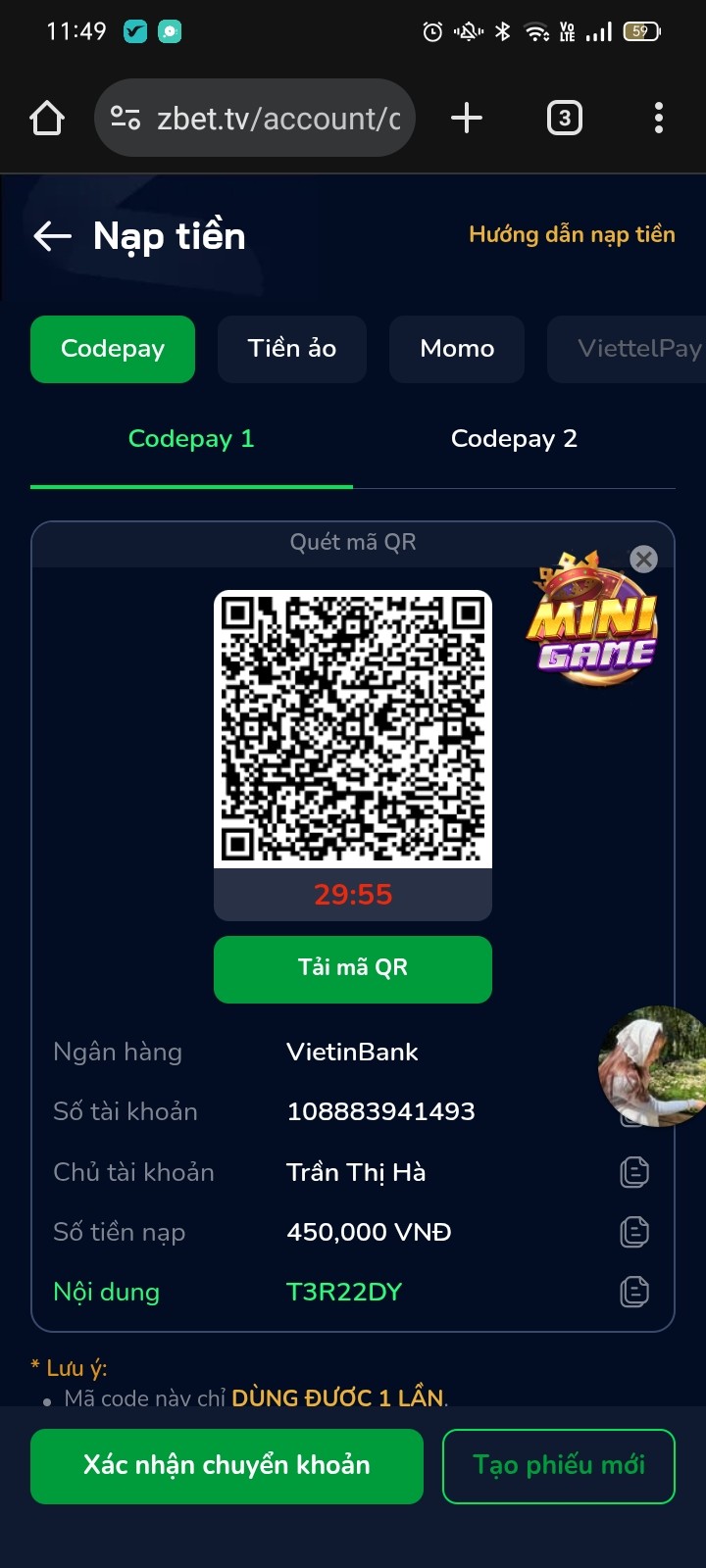Show the Codepay 1 tab

[191, 439]
